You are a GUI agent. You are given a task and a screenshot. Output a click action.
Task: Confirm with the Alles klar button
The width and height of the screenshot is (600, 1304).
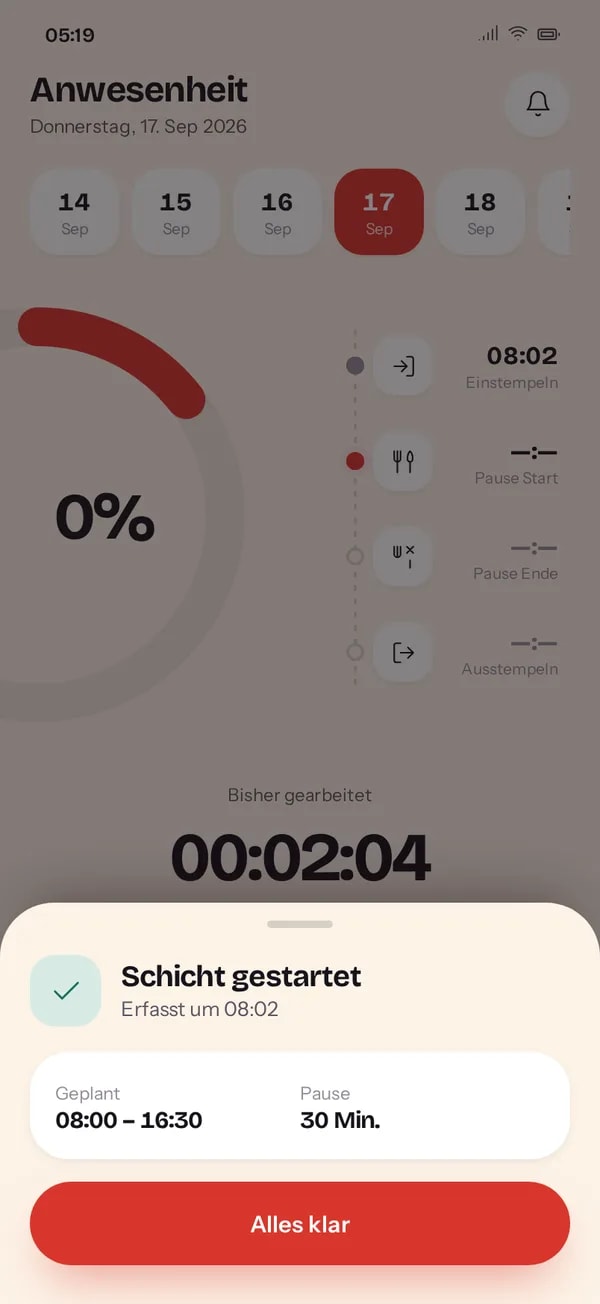click(x=300, y=1223)
